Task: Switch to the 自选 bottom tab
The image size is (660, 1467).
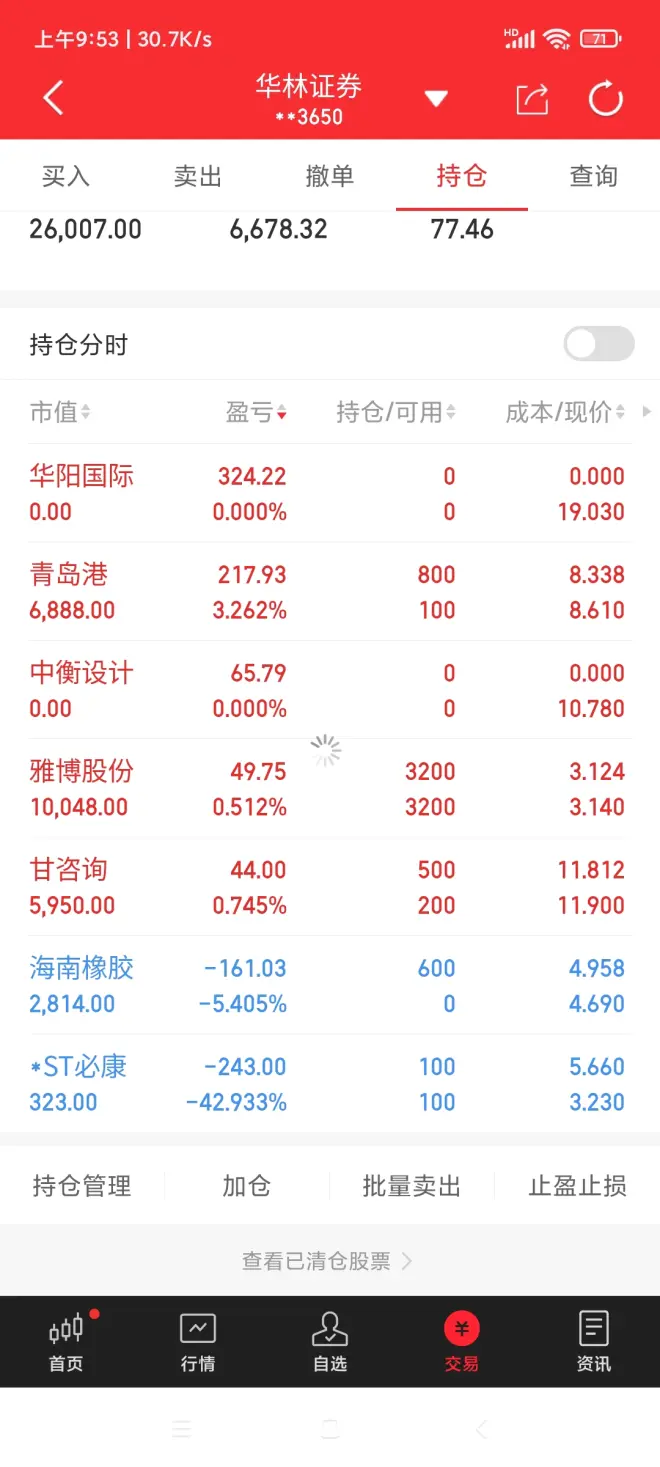Action: coord(330,1341)
